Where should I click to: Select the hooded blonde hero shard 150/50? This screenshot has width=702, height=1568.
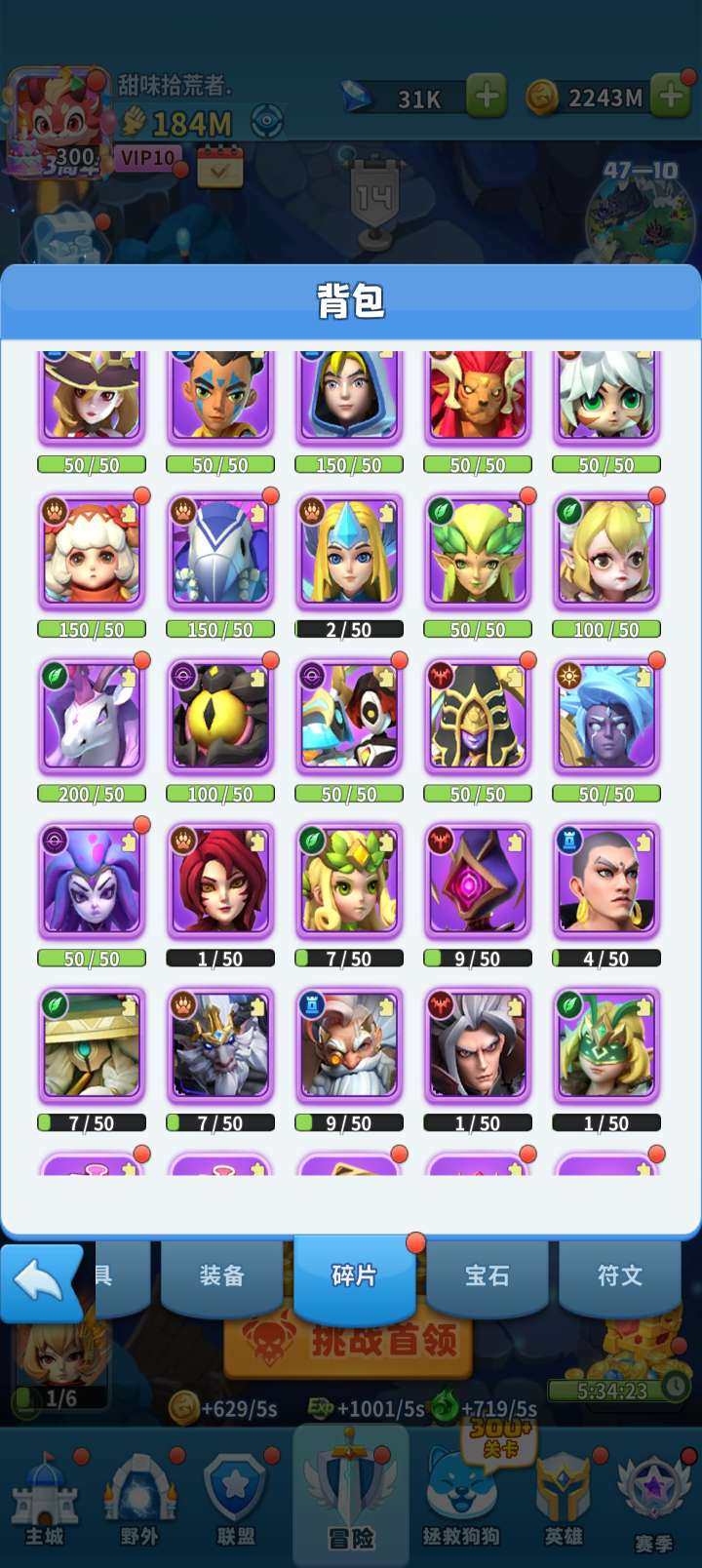[349, 395]
